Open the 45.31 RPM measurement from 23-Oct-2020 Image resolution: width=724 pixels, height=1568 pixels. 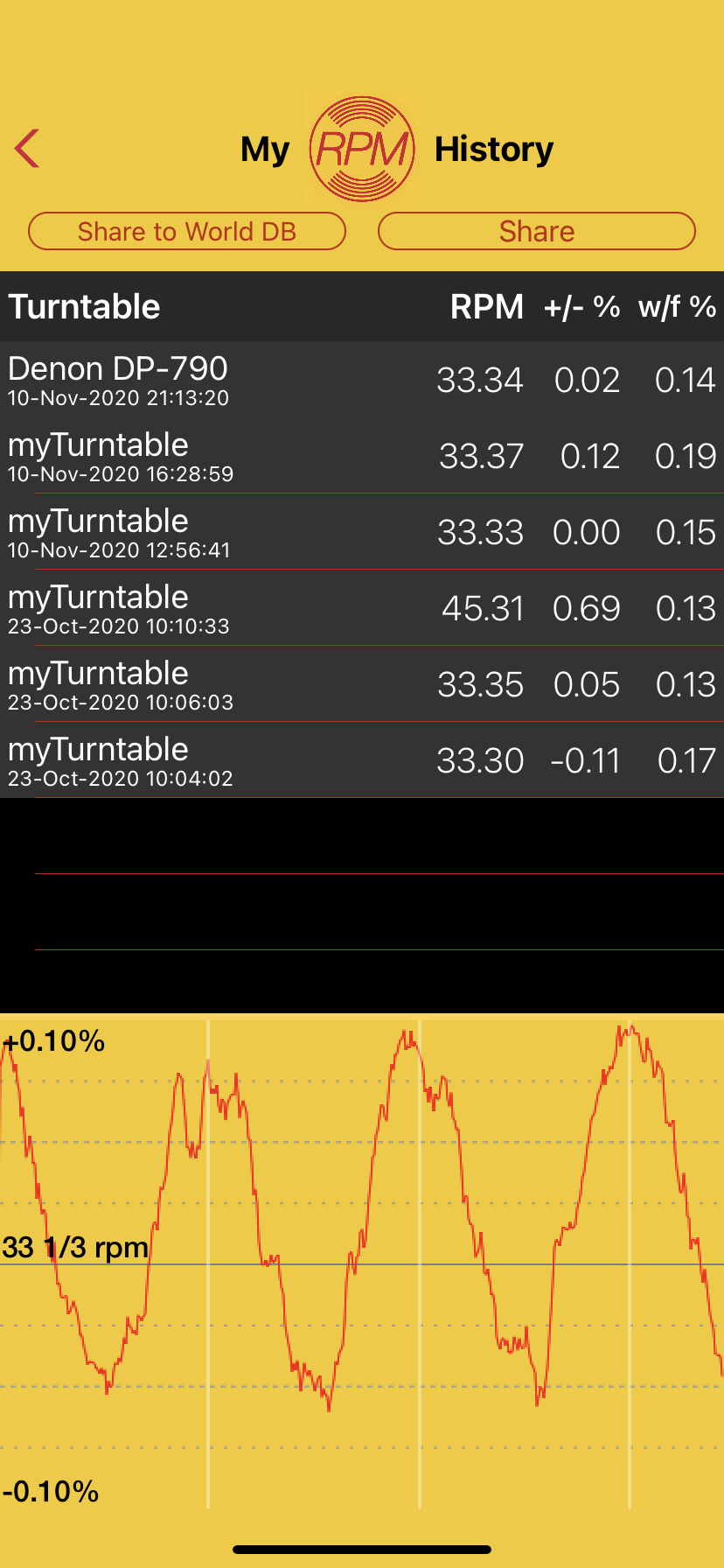(362, 607)
